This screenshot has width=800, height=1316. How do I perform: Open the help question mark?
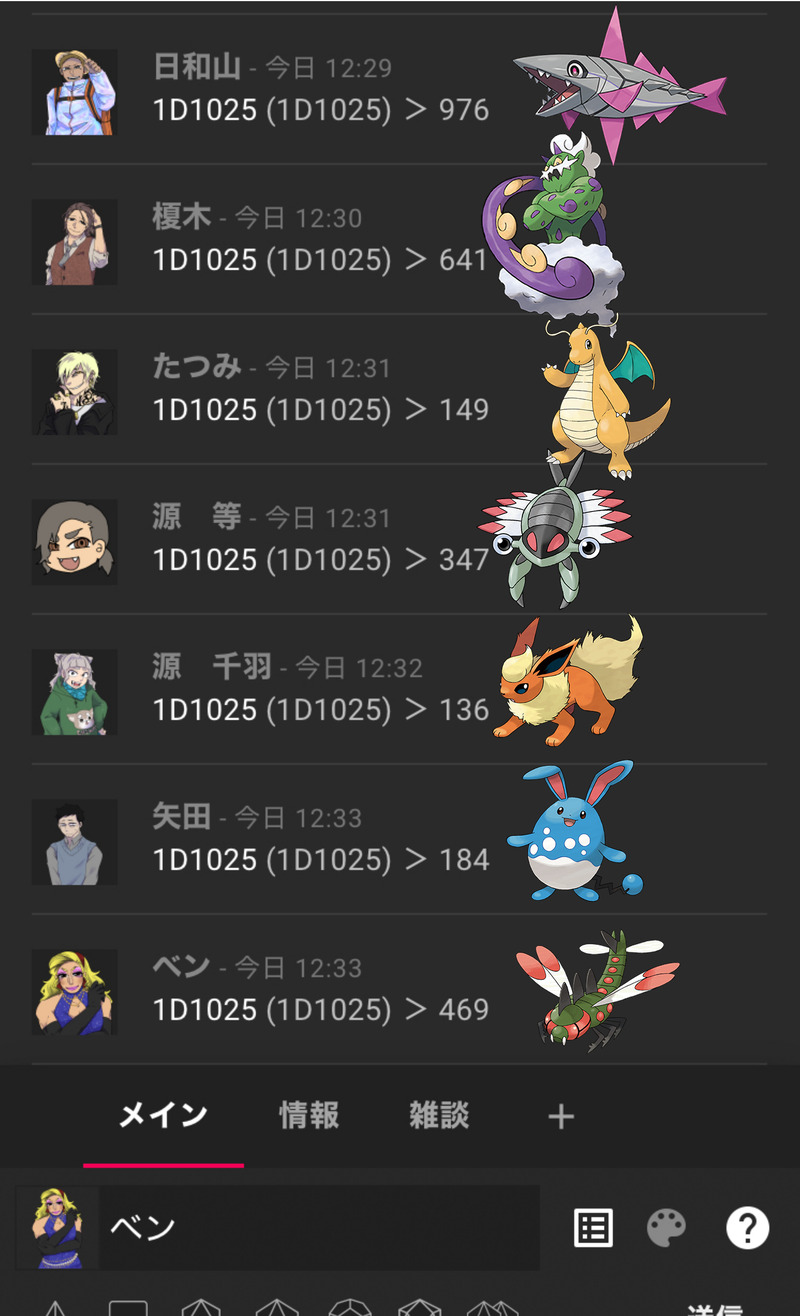[747, 1227]
